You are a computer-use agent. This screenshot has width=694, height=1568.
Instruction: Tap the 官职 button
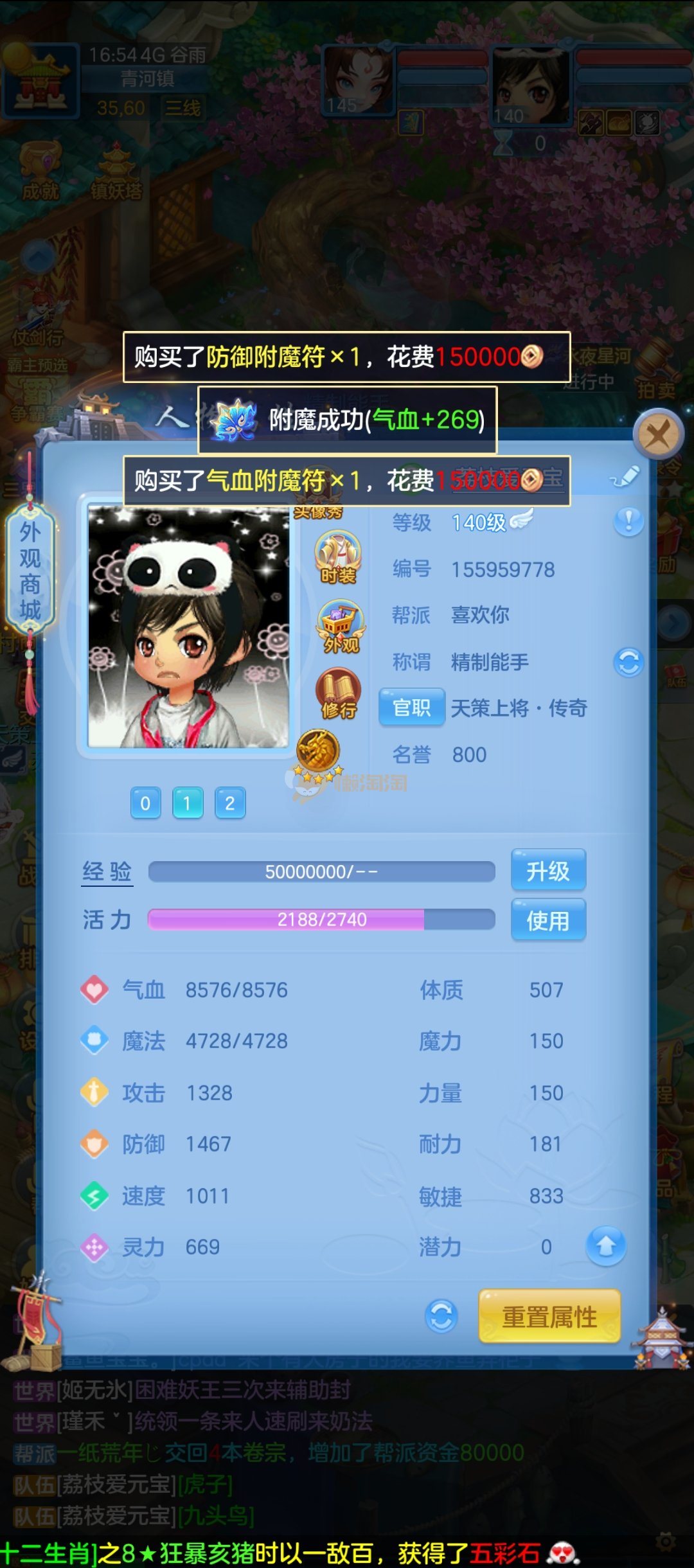411,708
